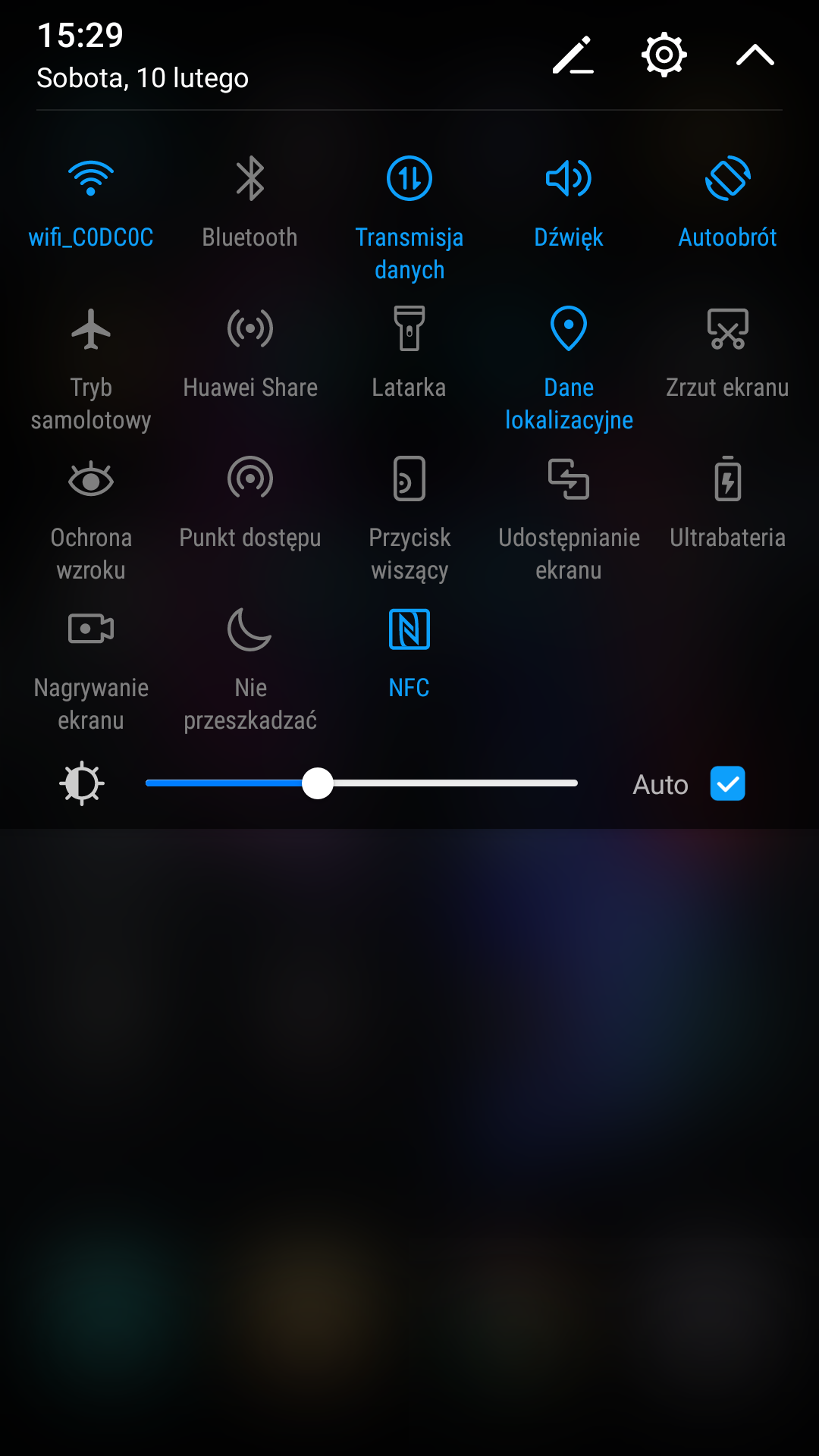819x1456 pixels.
Task: Toggle the Dźwięk sound mode
Action: (x=569, y=179)
